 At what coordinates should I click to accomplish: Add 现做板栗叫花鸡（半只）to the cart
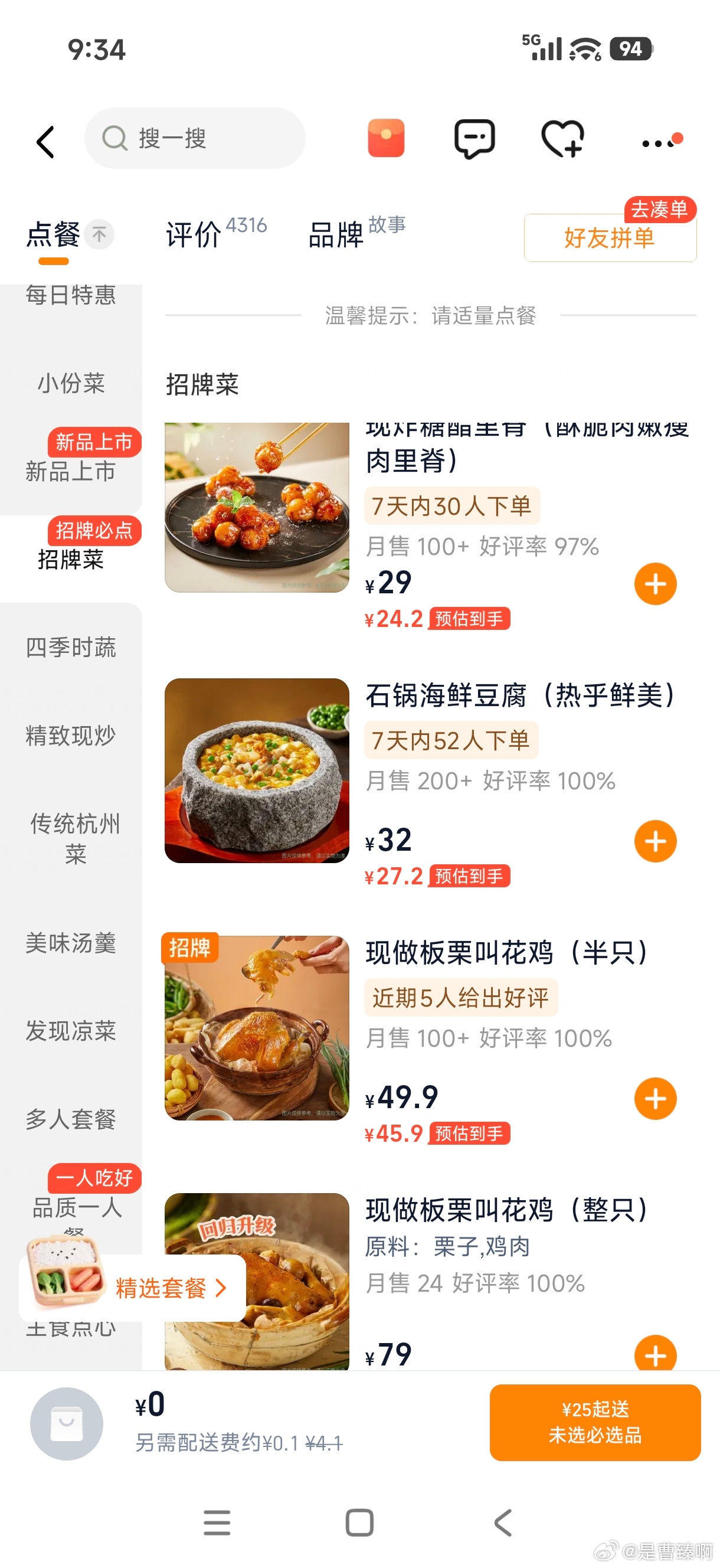pos(655,1099)
